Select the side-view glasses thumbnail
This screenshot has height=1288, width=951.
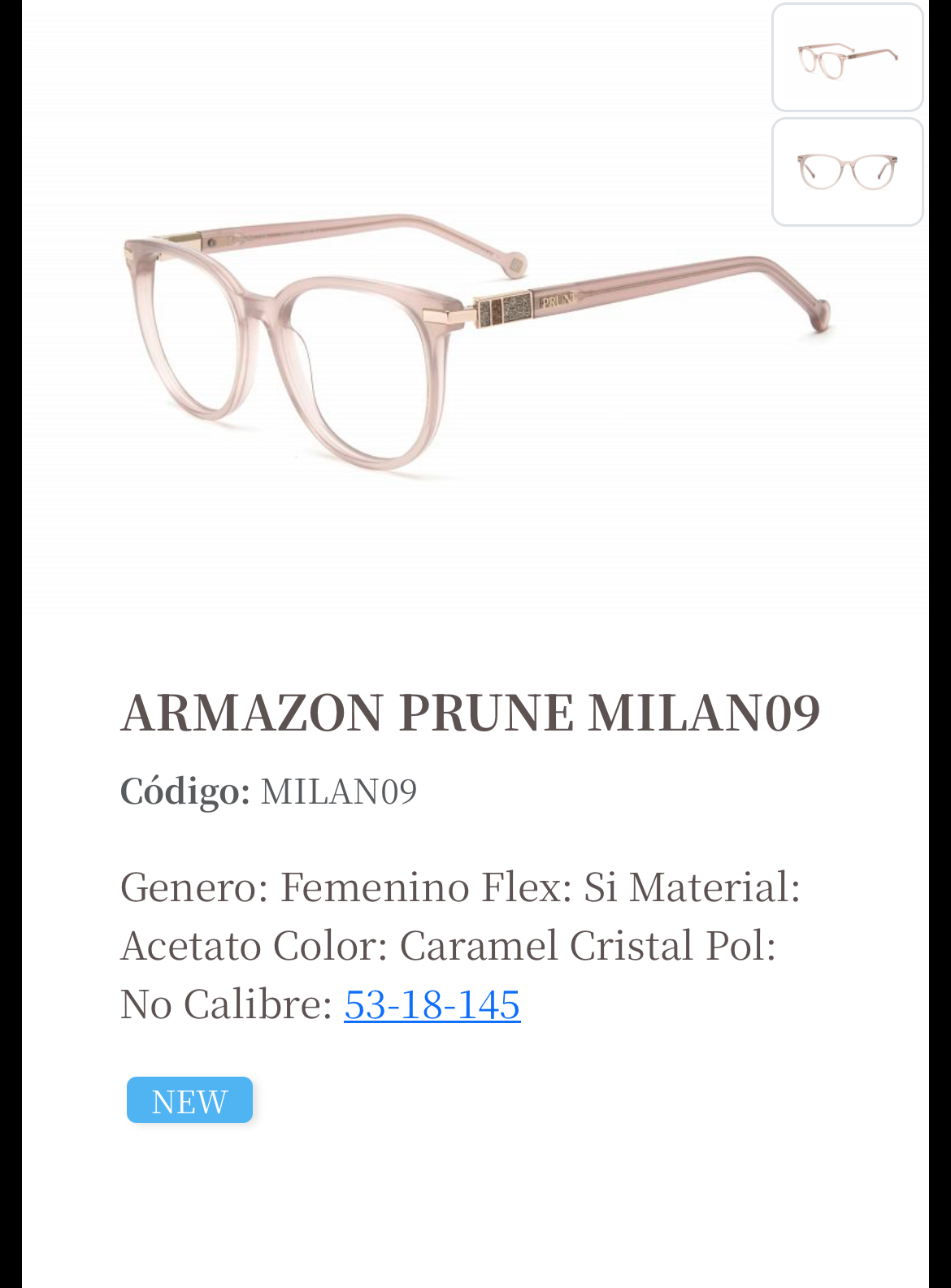[x=847, y=58]
